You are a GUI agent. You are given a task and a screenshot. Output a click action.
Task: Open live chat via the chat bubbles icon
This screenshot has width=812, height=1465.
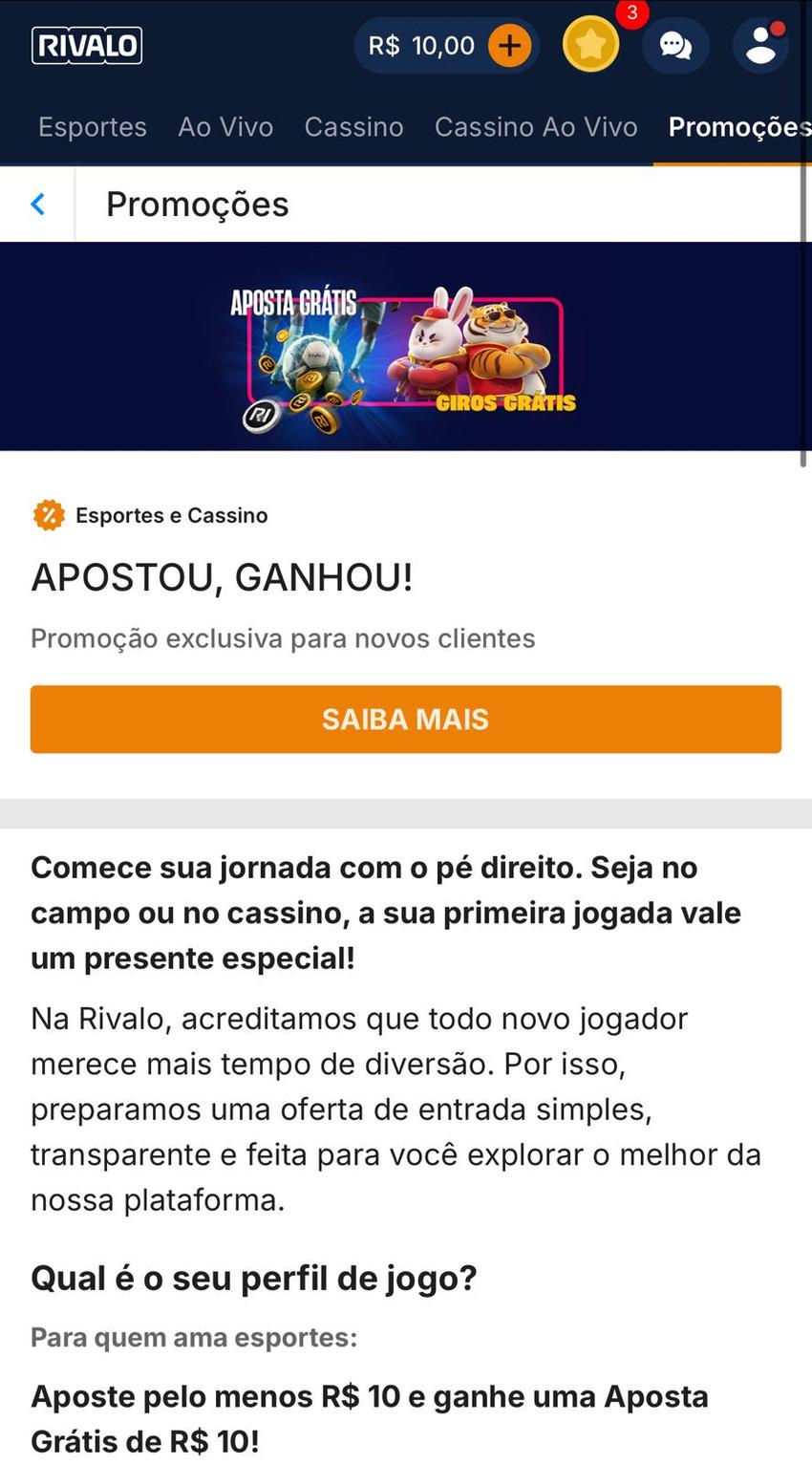coord(675,45)
